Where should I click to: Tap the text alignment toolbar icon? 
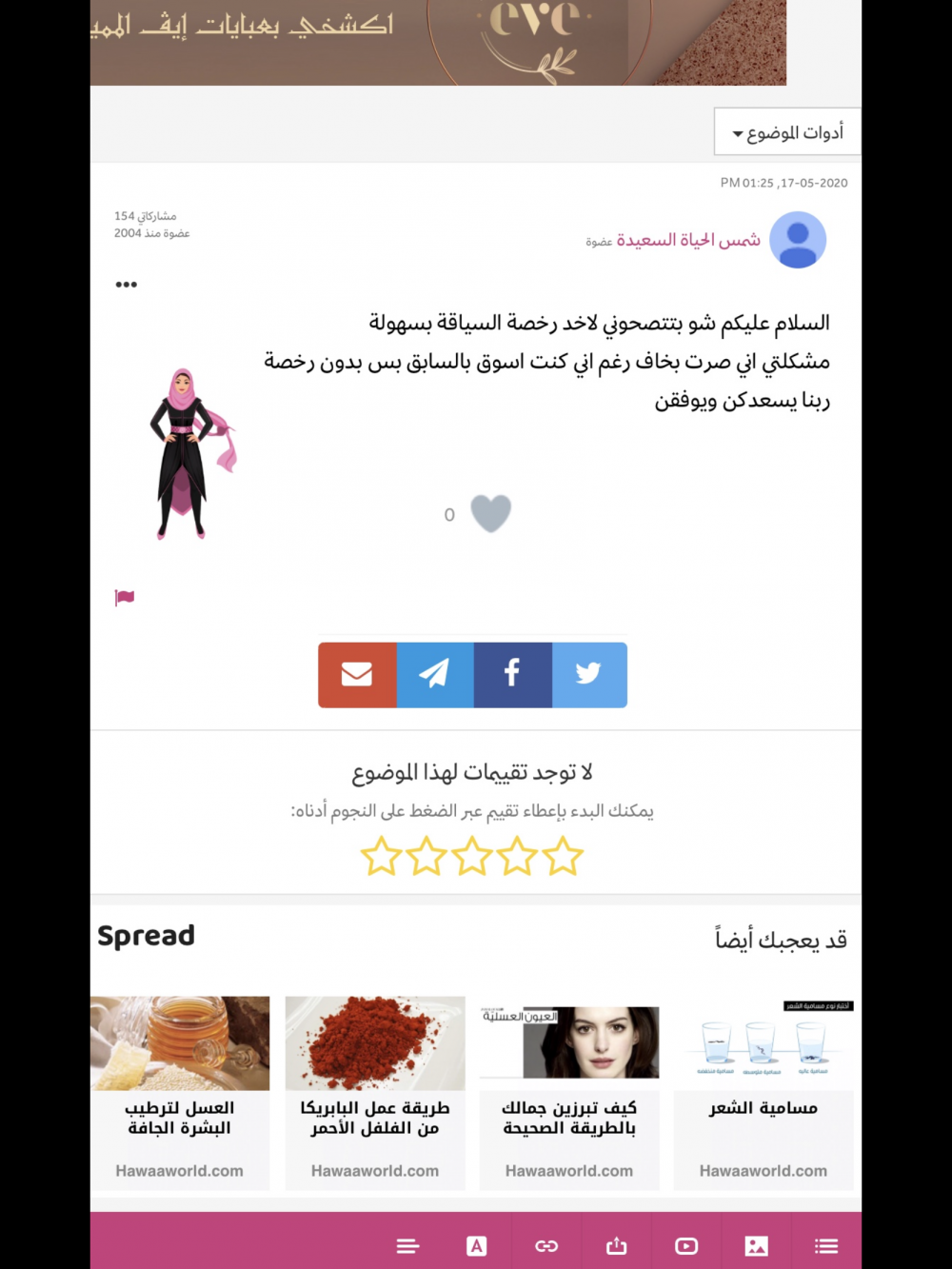pos(407,1246)
